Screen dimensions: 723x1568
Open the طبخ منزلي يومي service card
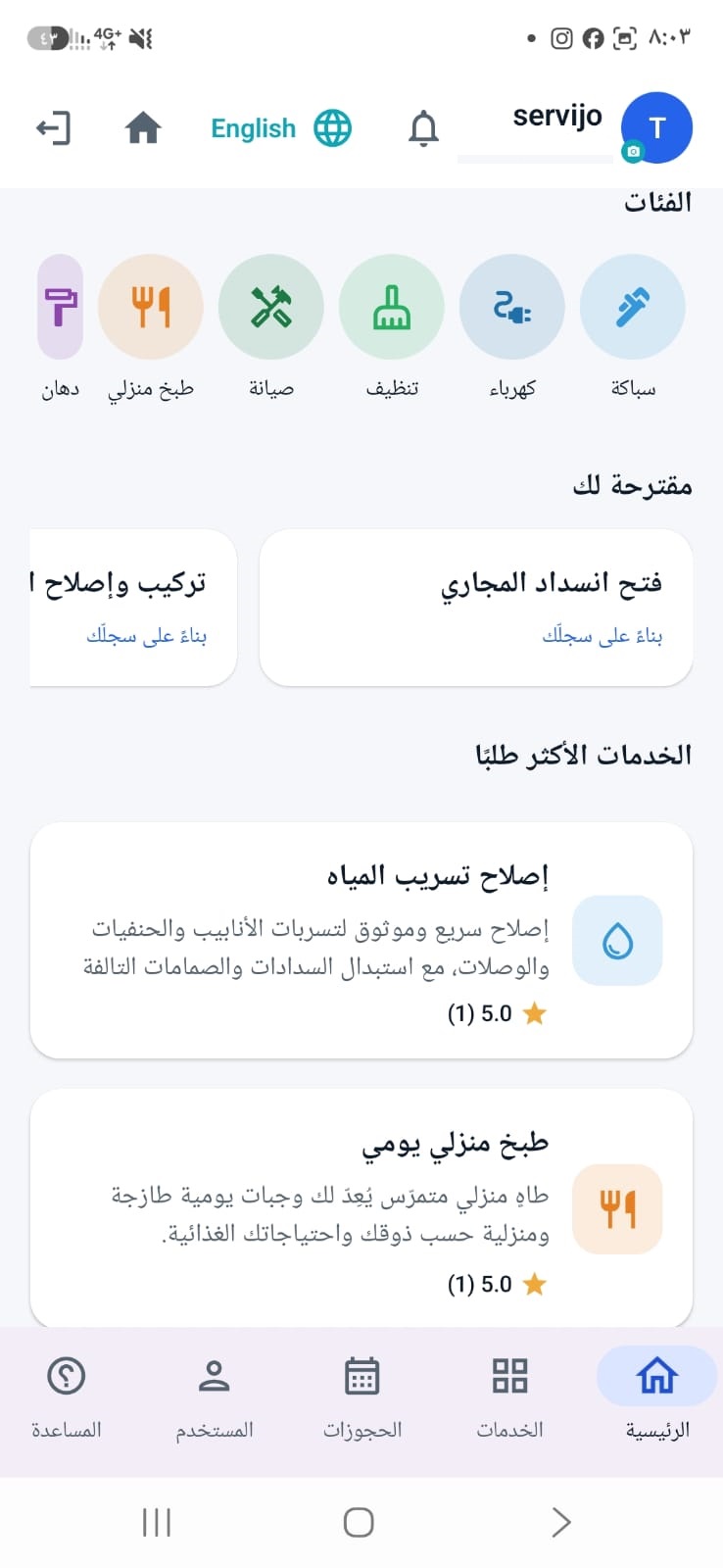coord(361,1208)
